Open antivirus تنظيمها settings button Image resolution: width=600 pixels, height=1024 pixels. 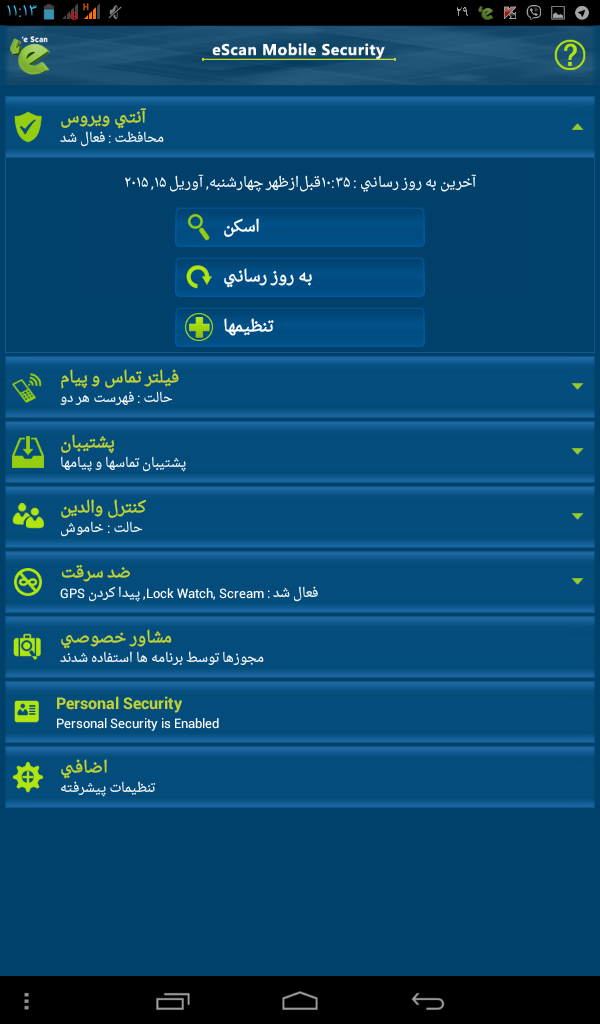[300, 327]
